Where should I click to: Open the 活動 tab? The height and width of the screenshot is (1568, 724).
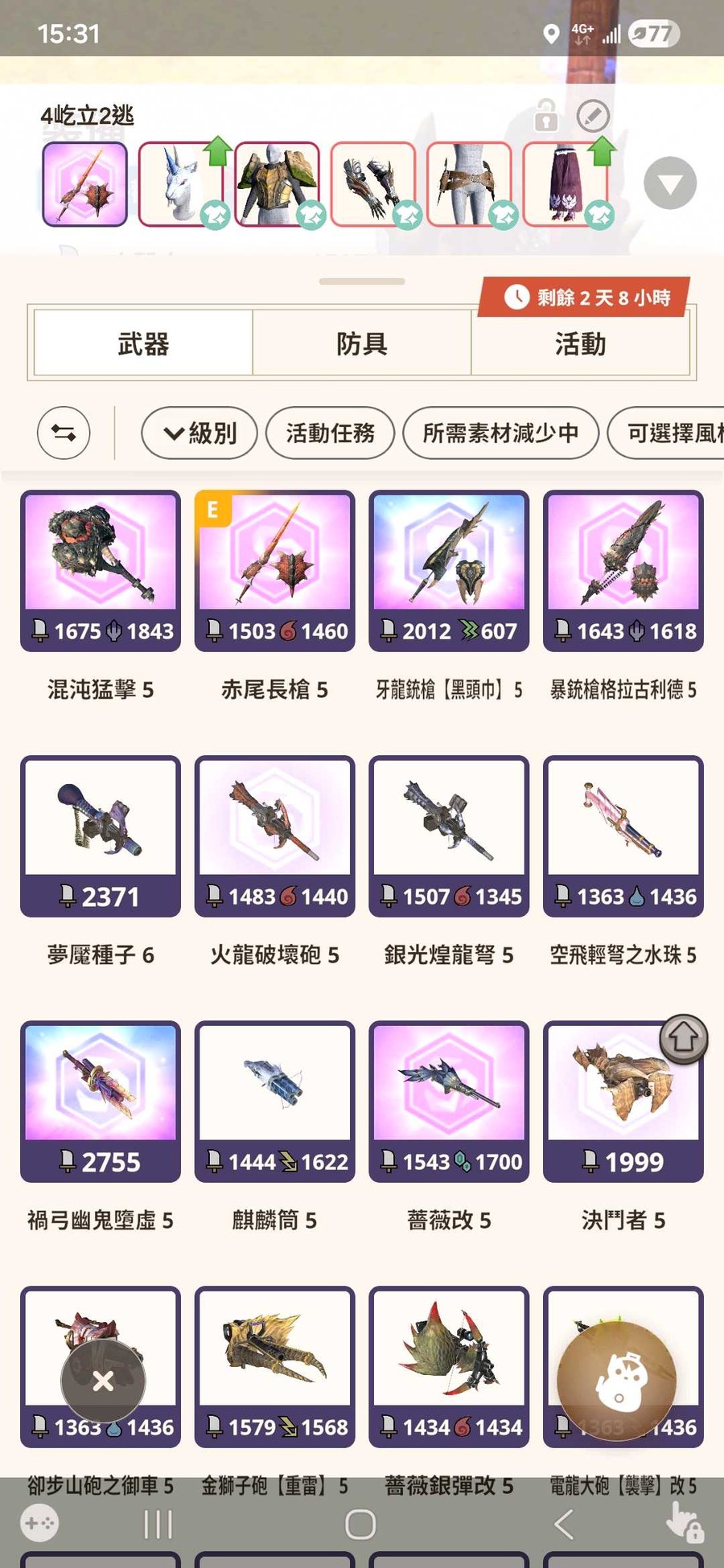[x=580, y=344]
